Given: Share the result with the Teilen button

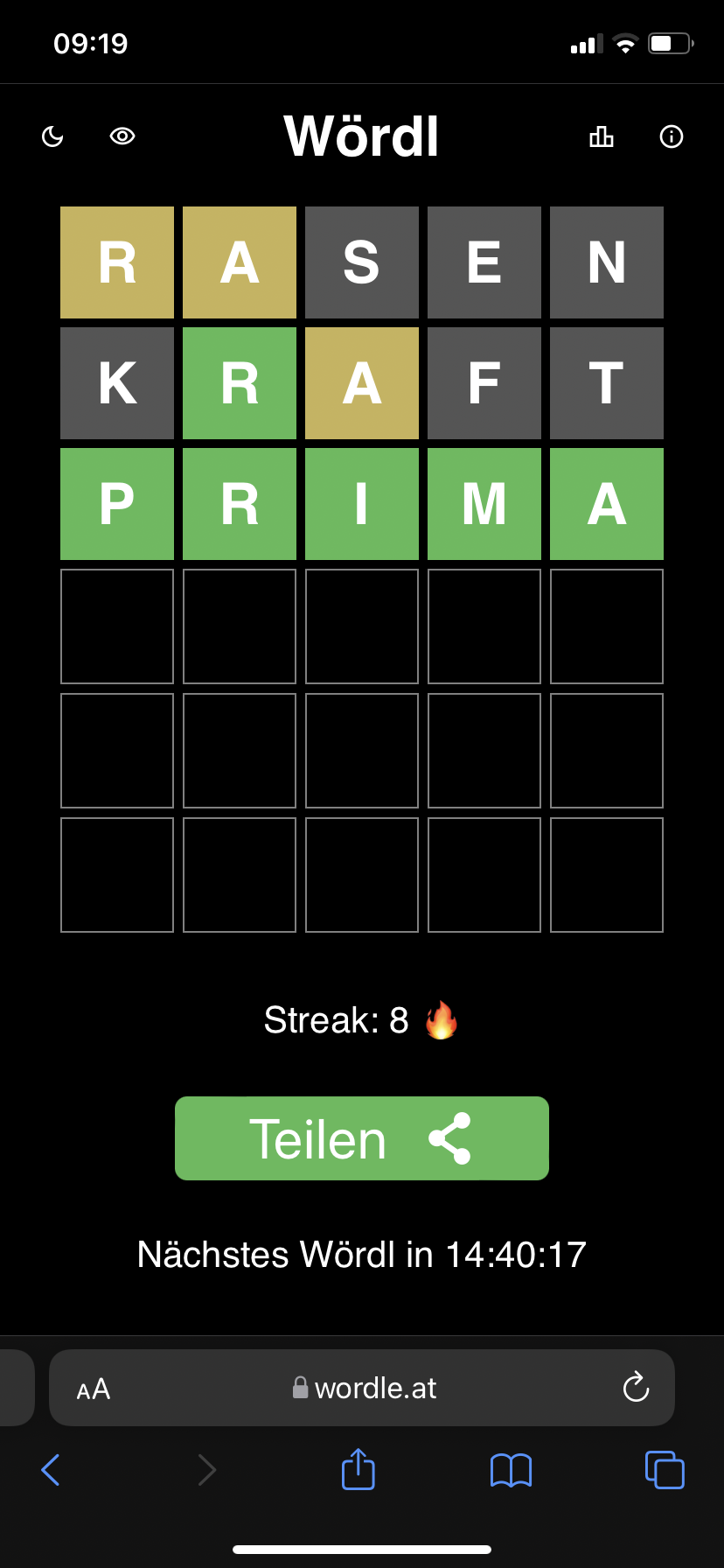Looking at the screenshot, I should pyautogui.click(x=362, y=1138).
